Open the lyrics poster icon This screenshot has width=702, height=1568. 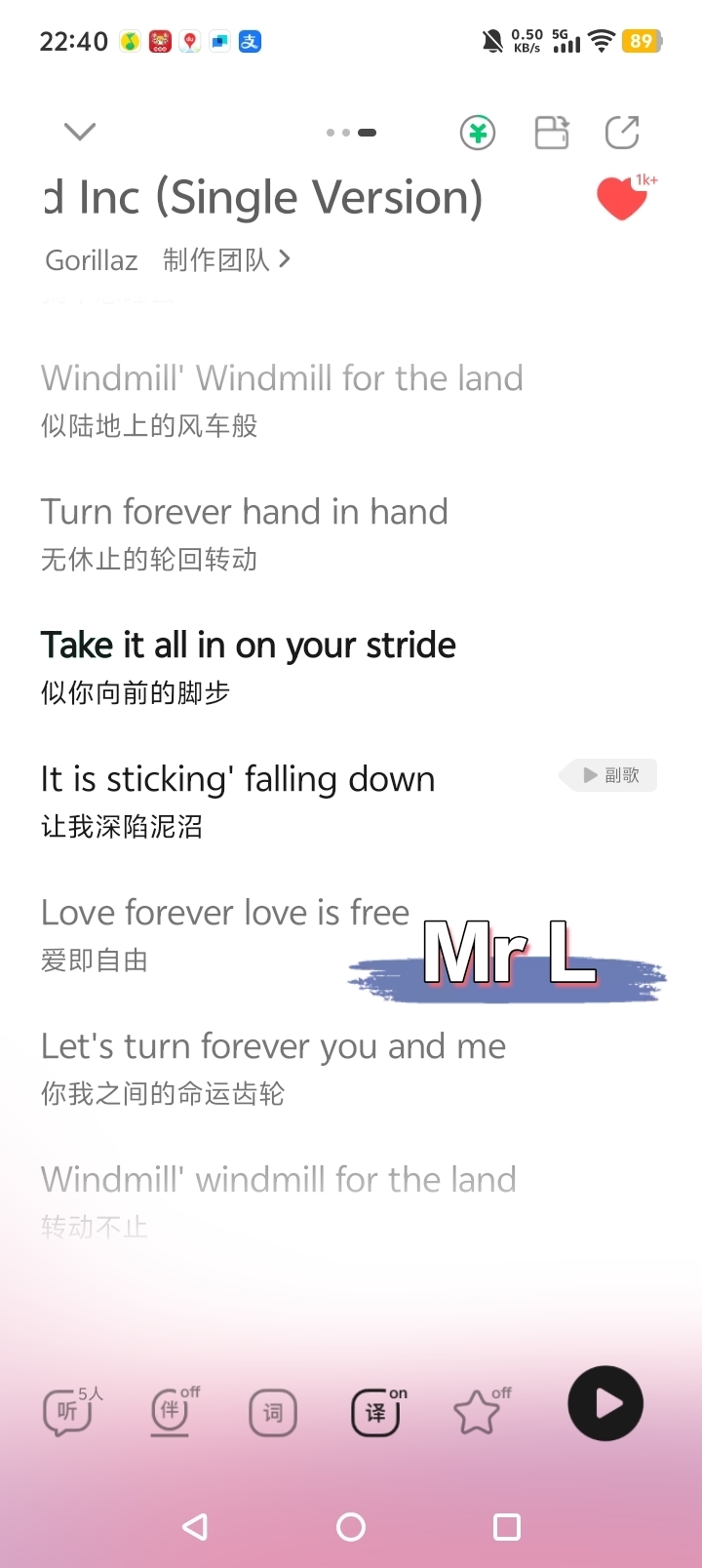[x=552, y=133]
